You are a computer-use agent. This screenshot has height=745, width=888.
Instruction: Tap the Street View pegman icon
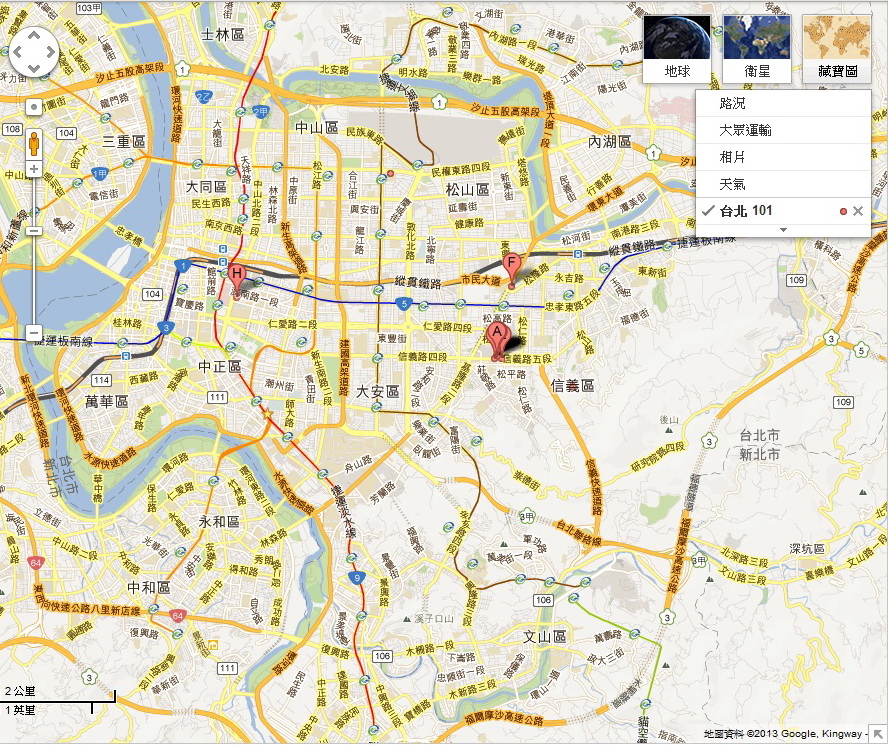tap(33, 143)
